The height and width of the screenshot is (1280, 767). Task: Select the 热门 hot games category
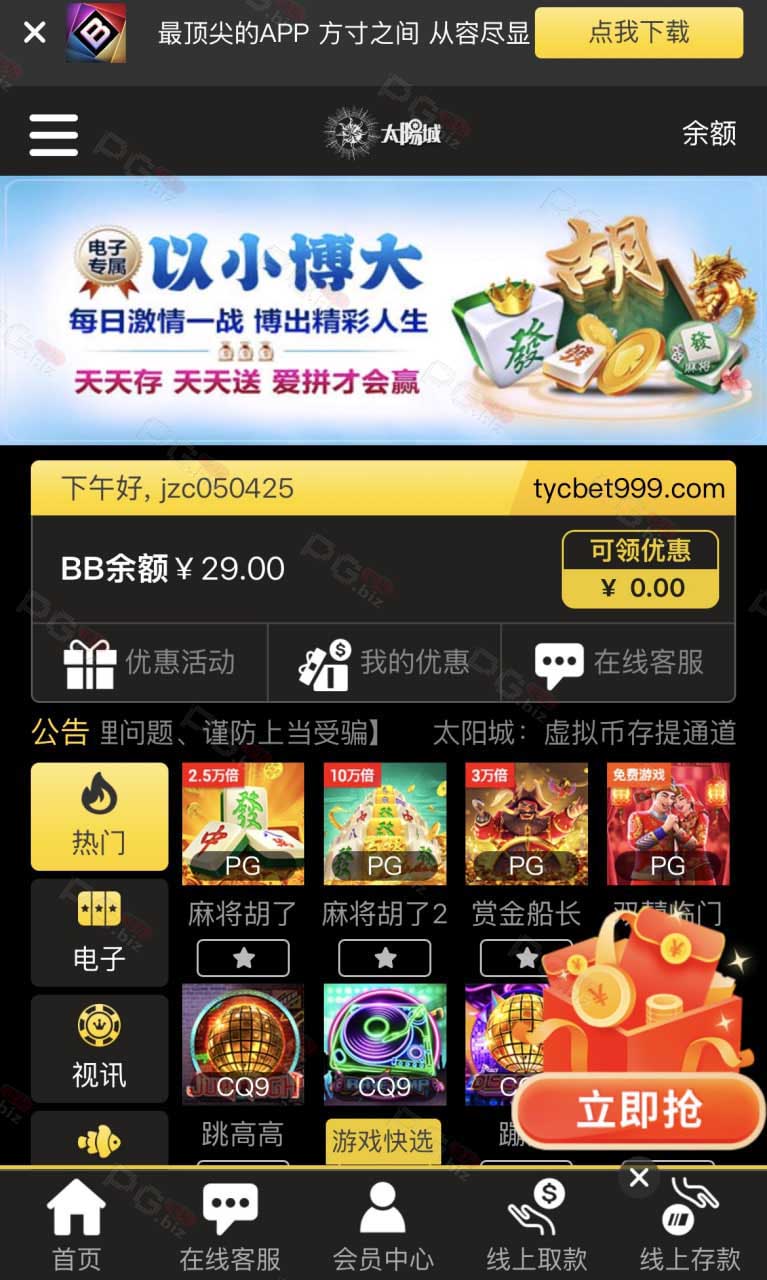pos(99,816)
